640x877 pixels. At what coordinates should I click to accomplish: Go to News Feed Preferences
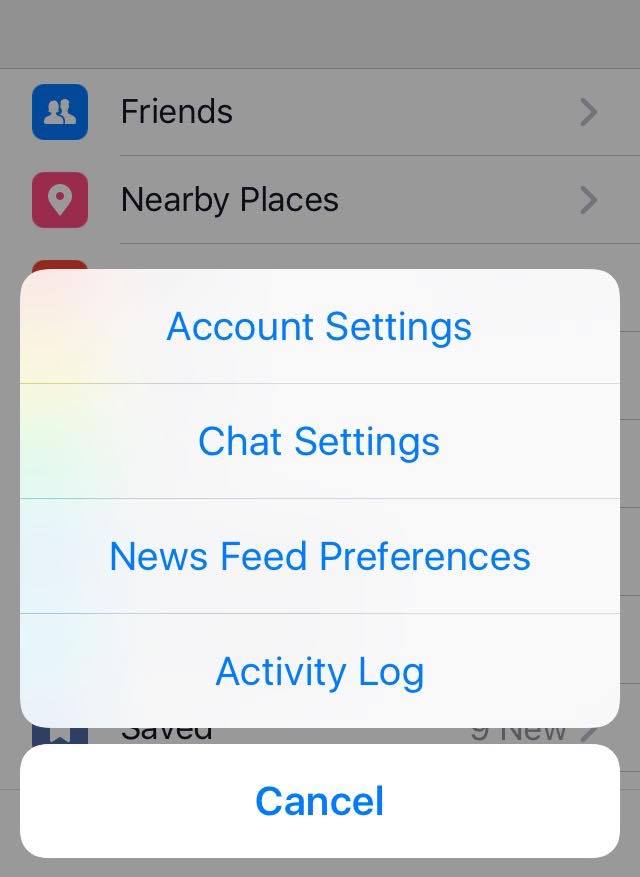click(319, 556)
